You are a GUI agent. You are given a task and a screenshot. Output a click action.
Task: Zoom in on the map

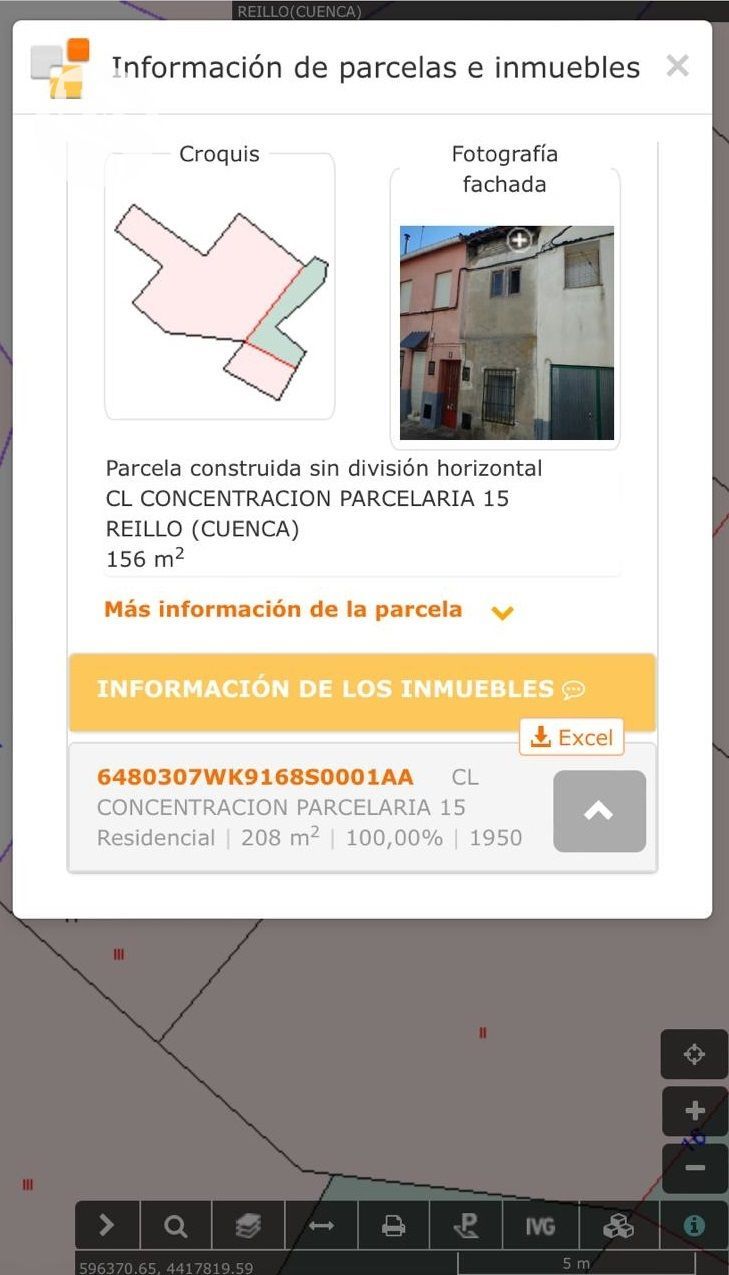[x=694, y=1111]
